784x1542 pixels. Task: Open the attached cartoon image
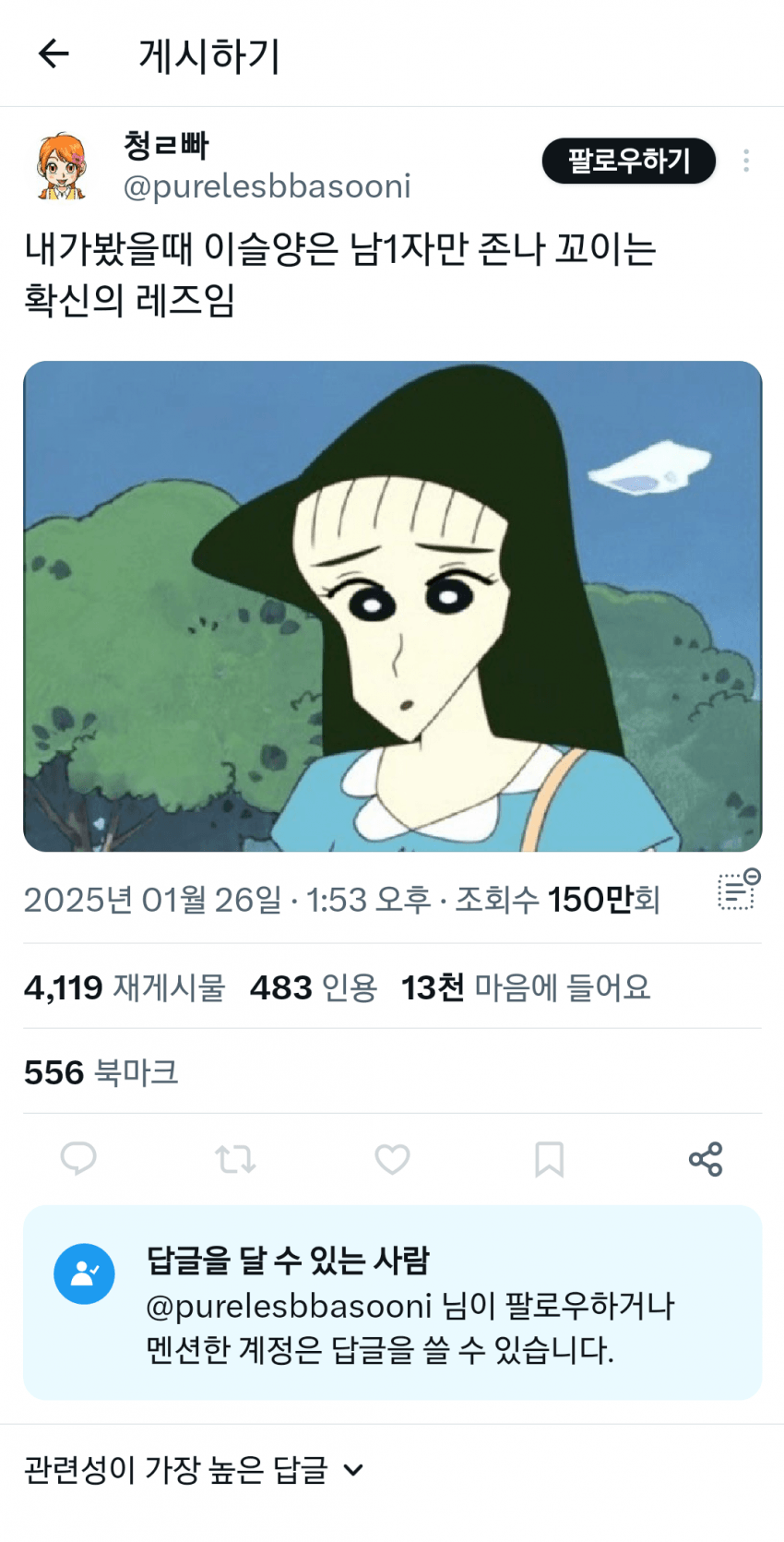(x=392, y=605)
